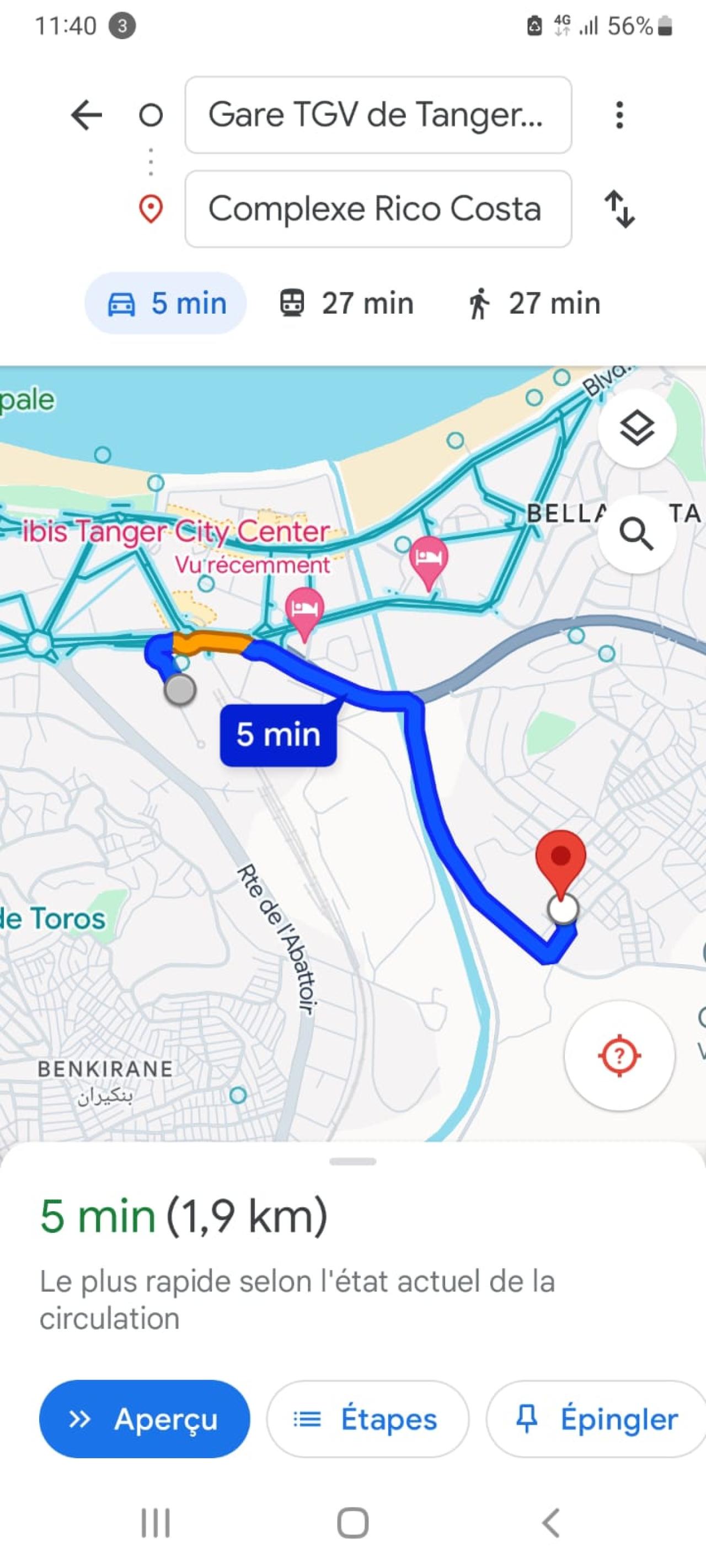Open the system recent apps button
Viewport: 706px width, 1568px height.
(x=156, y=1522)
